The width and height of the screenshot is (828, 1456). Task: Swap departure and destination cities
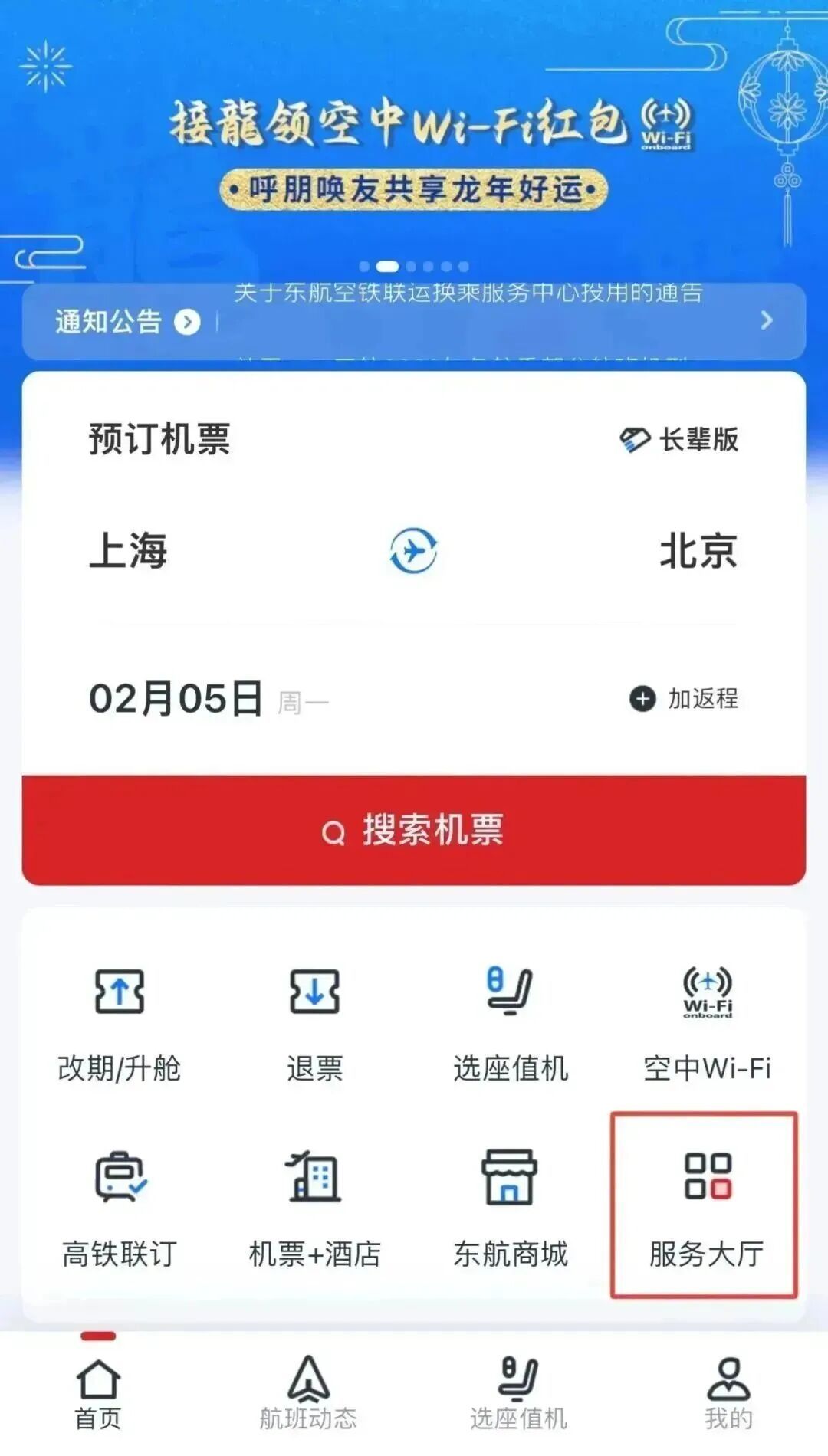413,550
